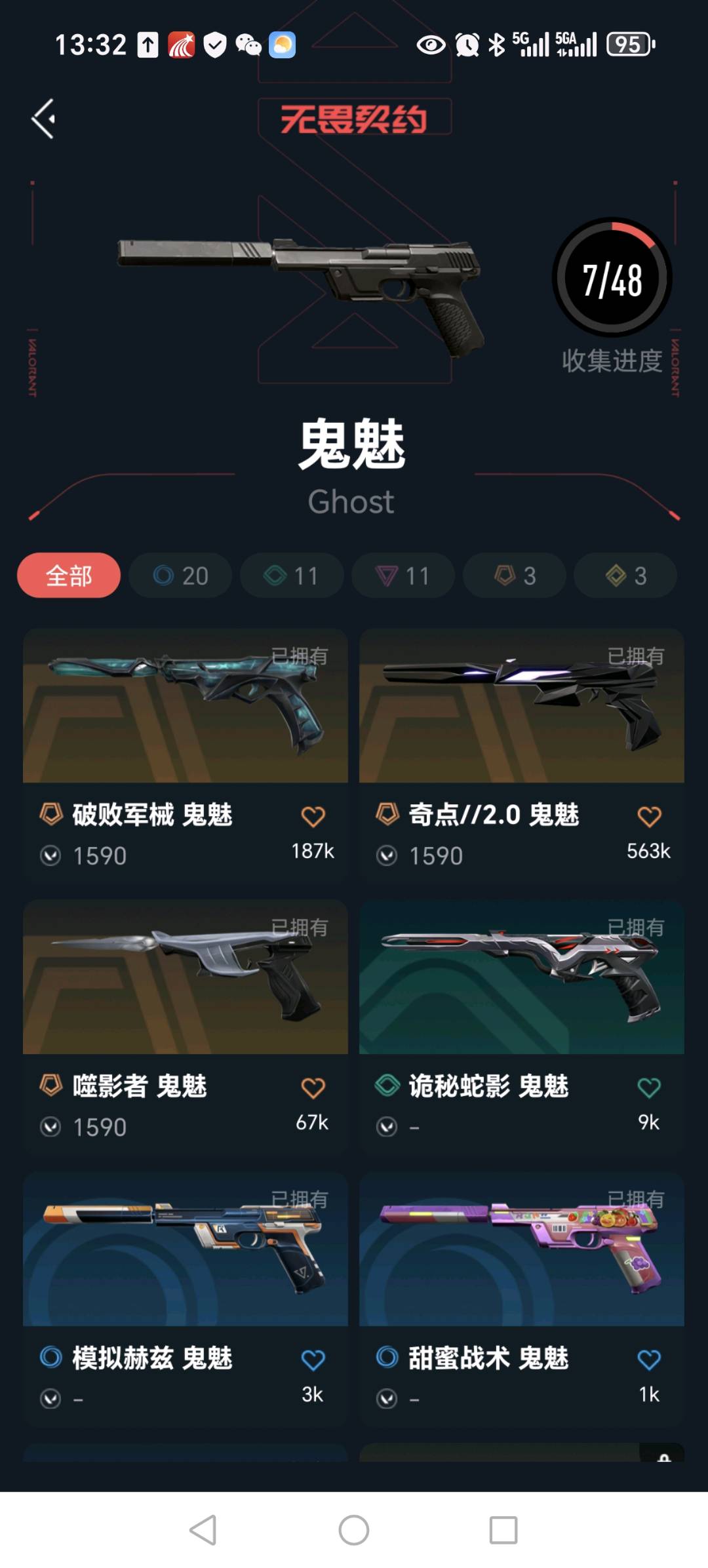Open the 甜蜜战术 鬼魅 skin card
This screenshot has height=1568, width=708.
tap(521, 1250)
